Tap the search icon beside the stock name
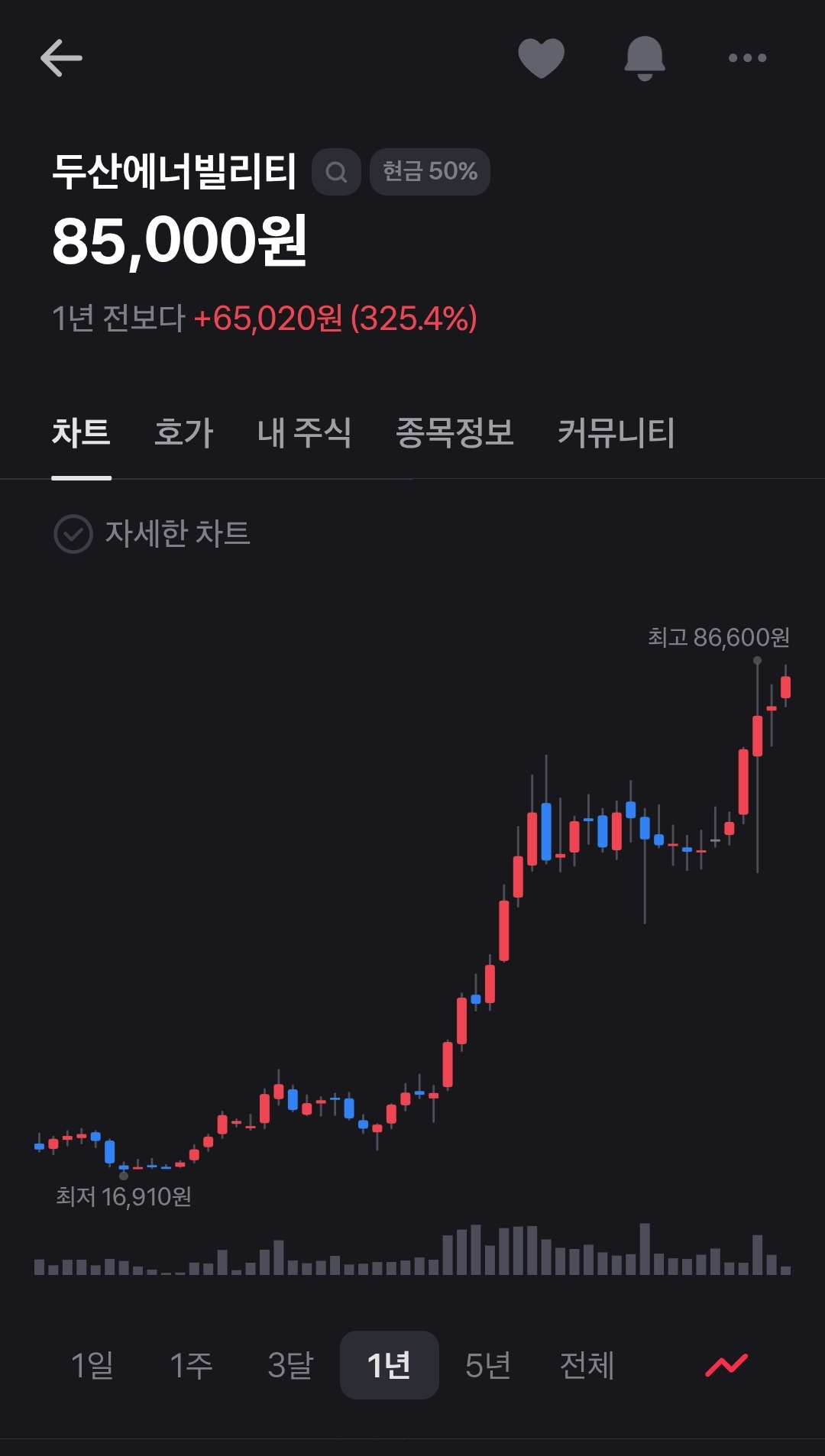 coord(336,172)
